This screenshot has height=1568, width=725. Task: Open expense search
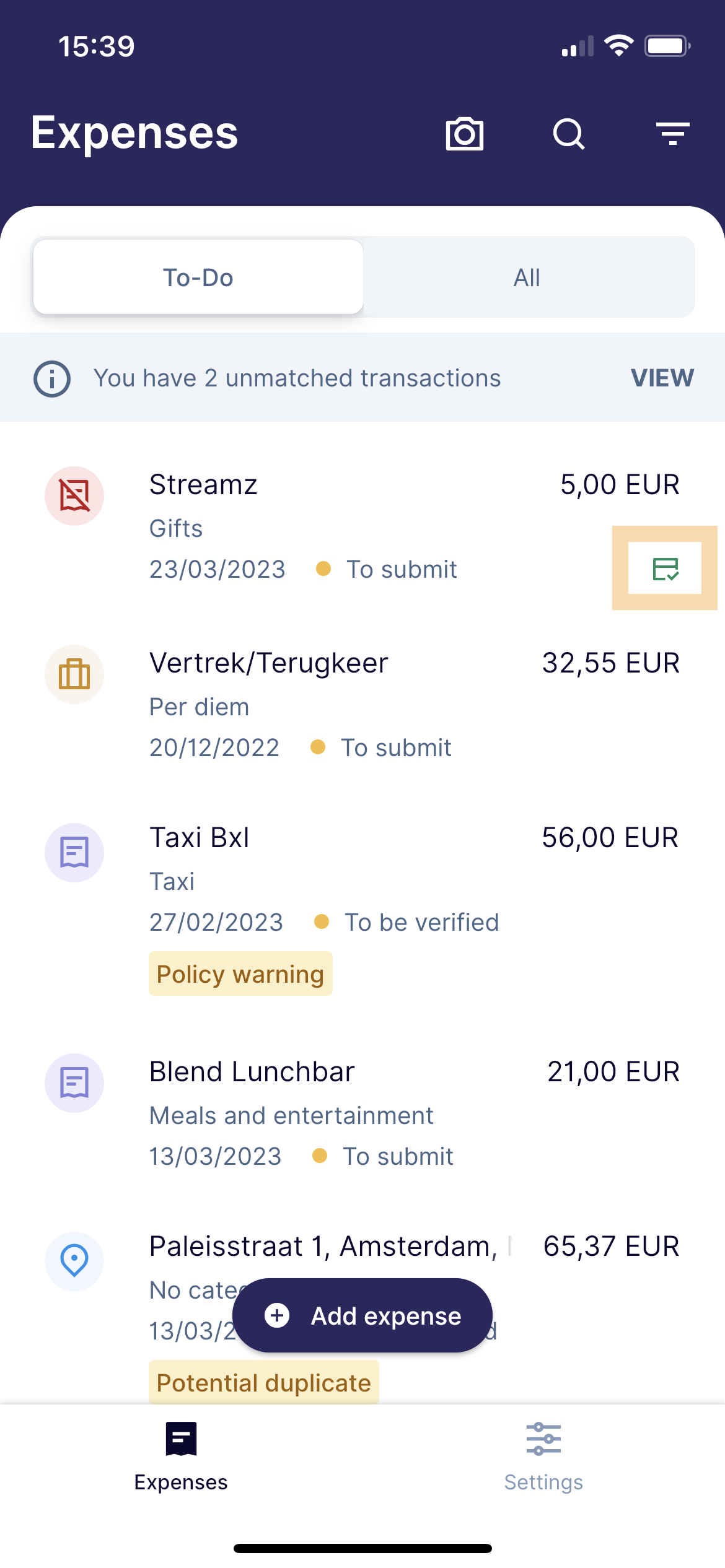point(568,133)
